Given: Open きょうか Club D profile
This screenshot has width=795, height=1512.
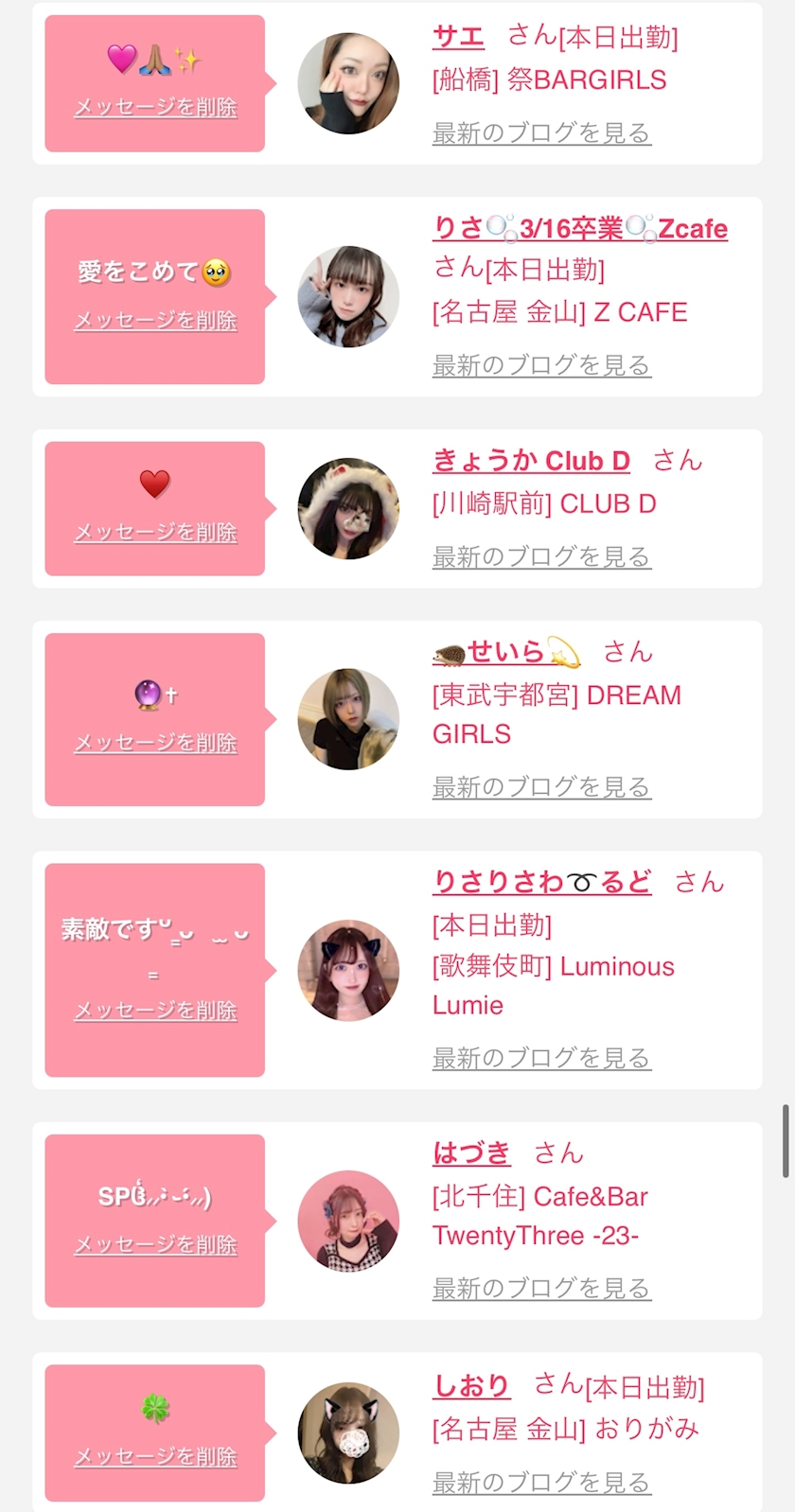Looking at the screenshot, I should tap(531, 461).
